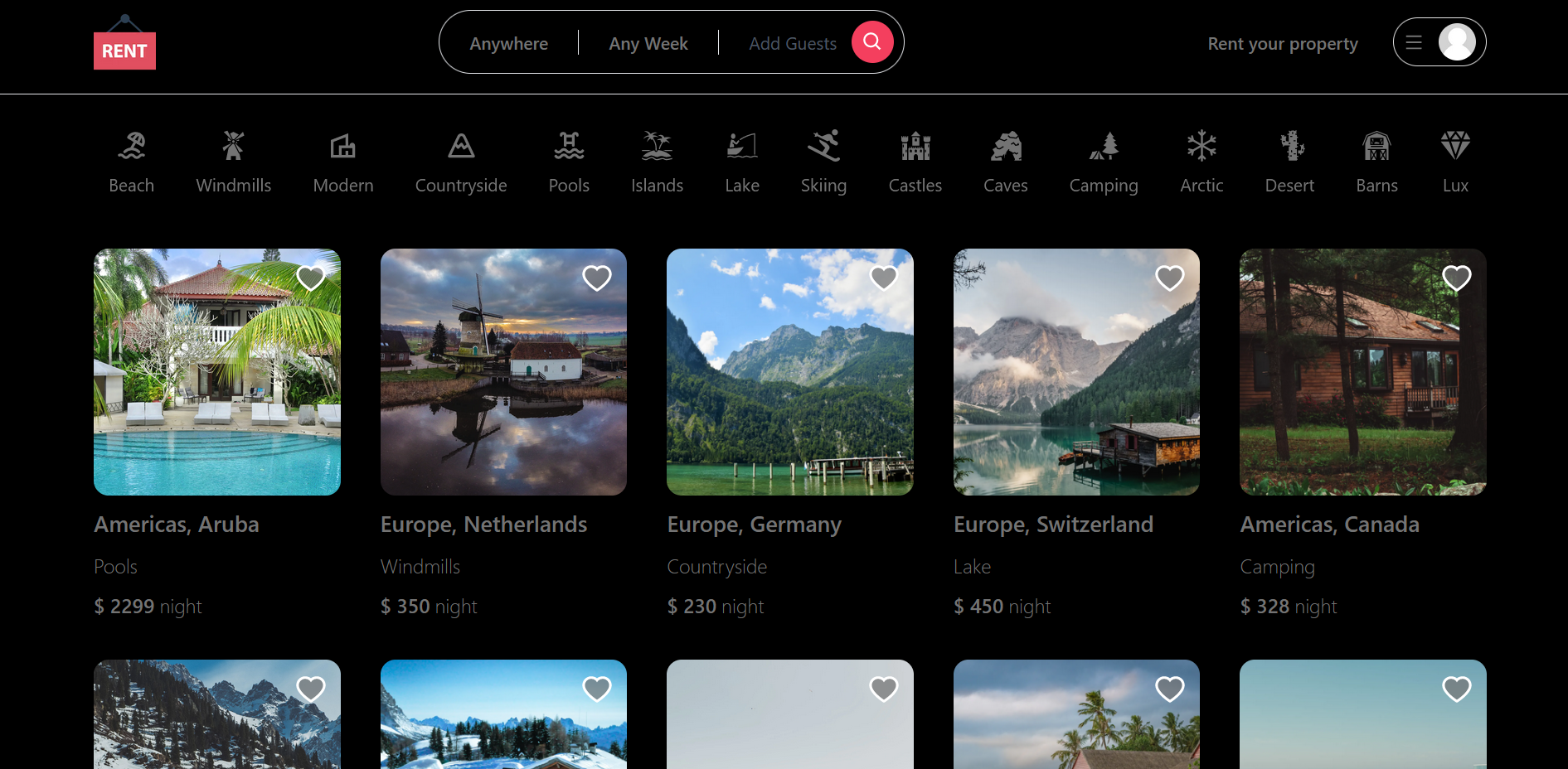Open Rent your property
Viewport: 1568px width, 769px height.
click(x=1282, y=43)
